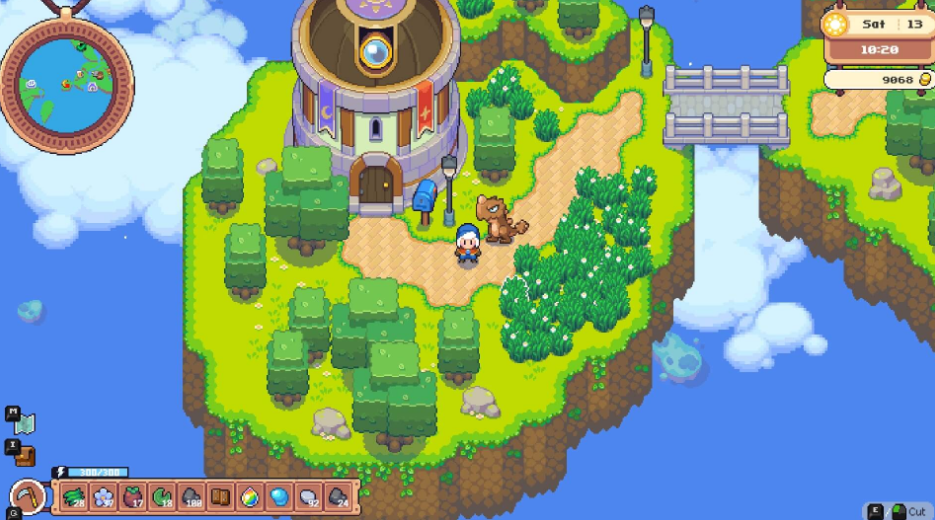Open the inventory bag

pyautogui.click(x=24, y=456)
